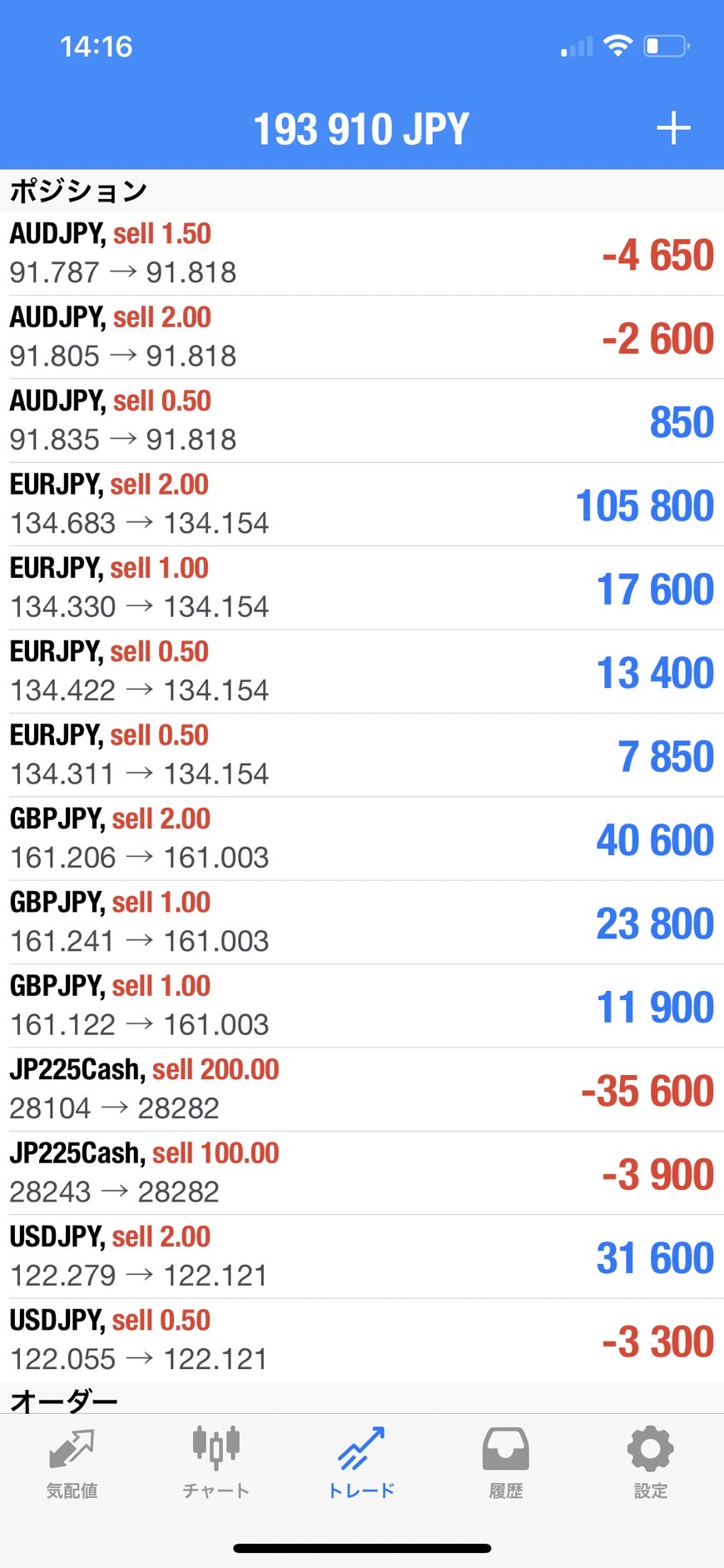Select the AUDJPY sell 2.00 position

click(362, 336)
